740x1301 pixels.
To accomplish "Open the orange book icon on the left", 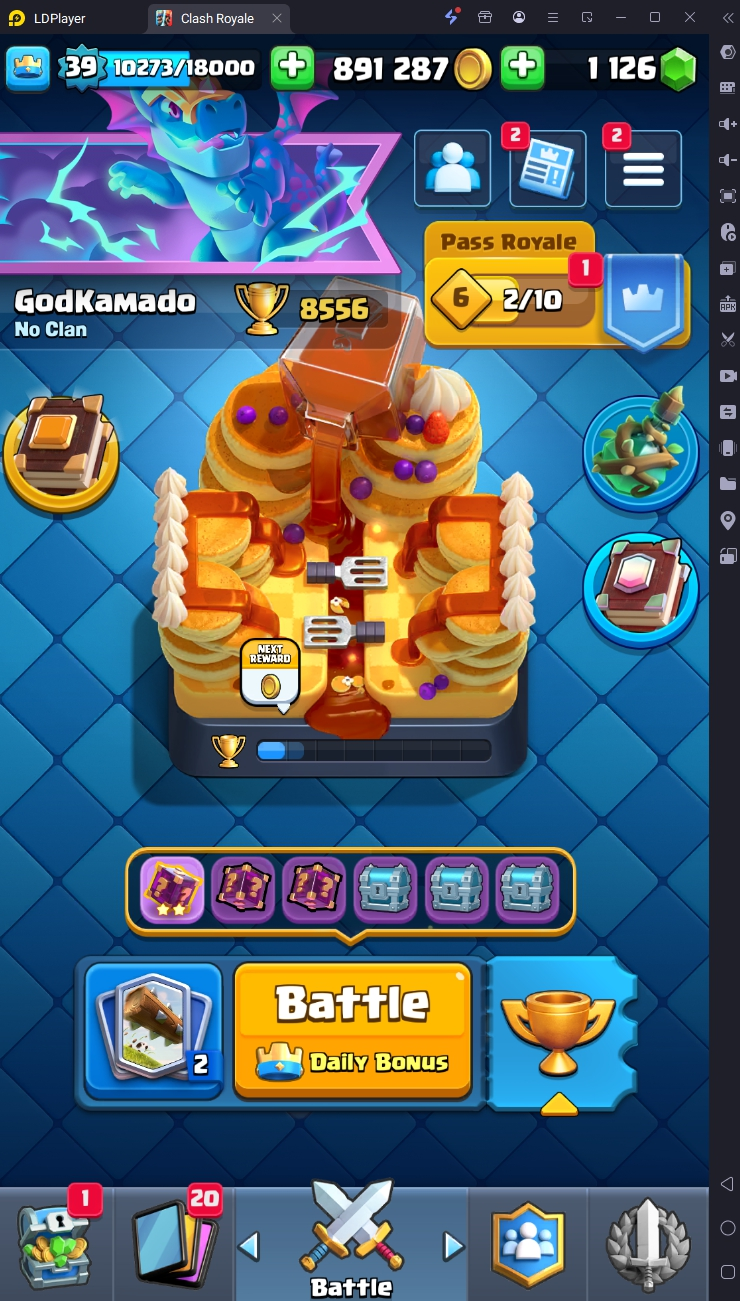I will point(60,453).
